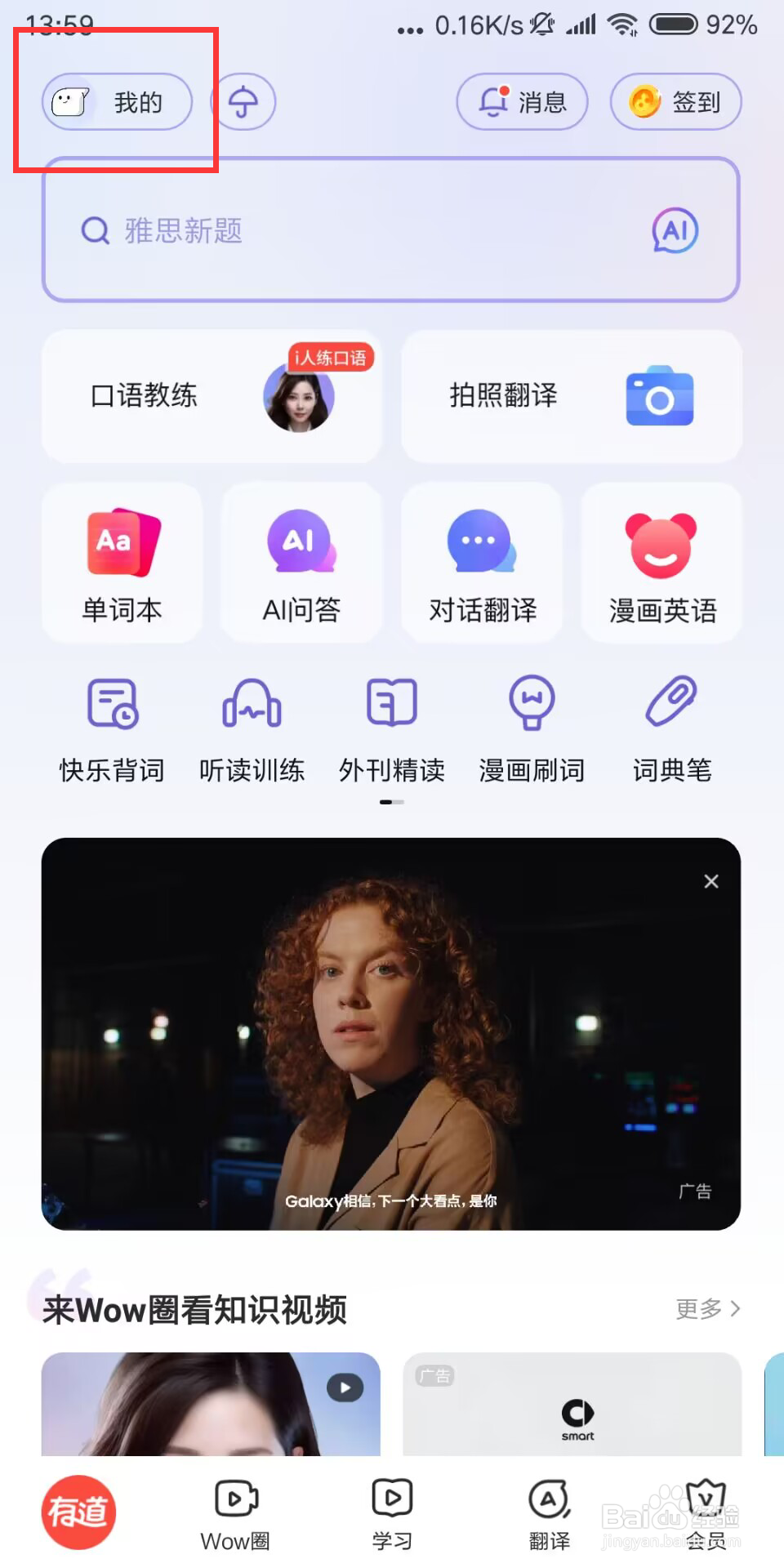784x1568 pixels.
Task: Expand 更多 to see more Wow videos
Action: 706,1308
